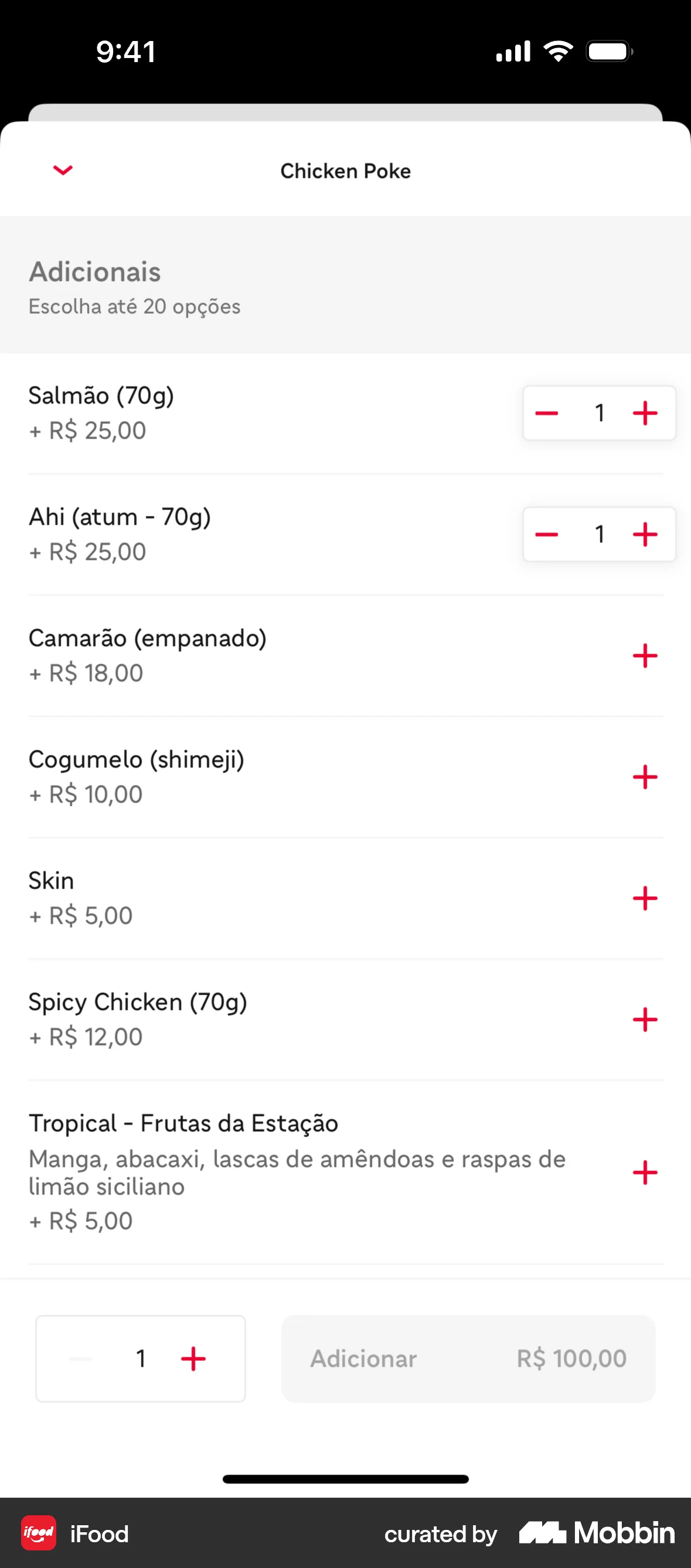Open the Adicionais section header

pyautogui.click(x=95, y=272)
